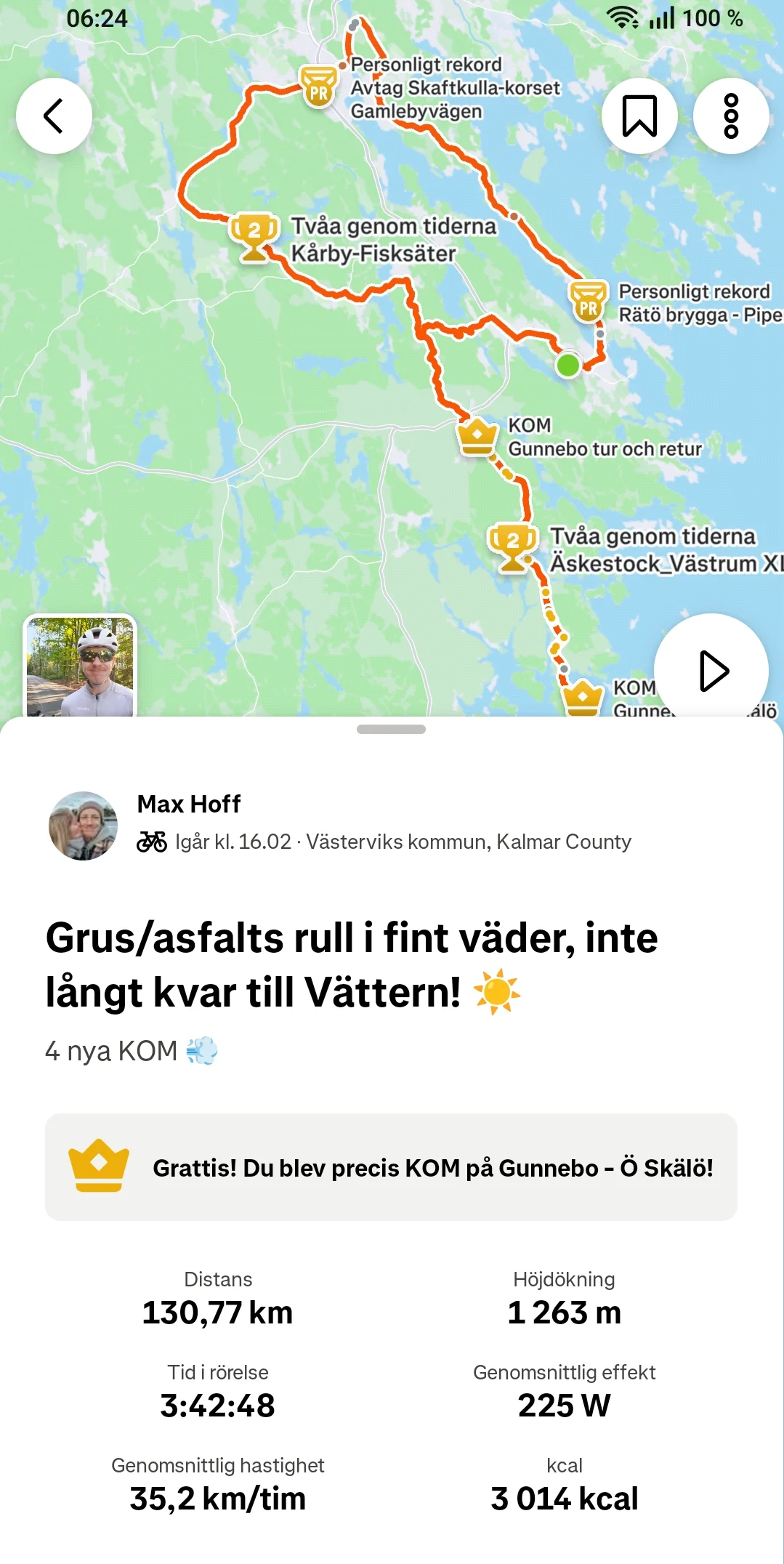
Task: Tap the Gunnebo tur och retur KOM crown
Action: tap(477, 436)
